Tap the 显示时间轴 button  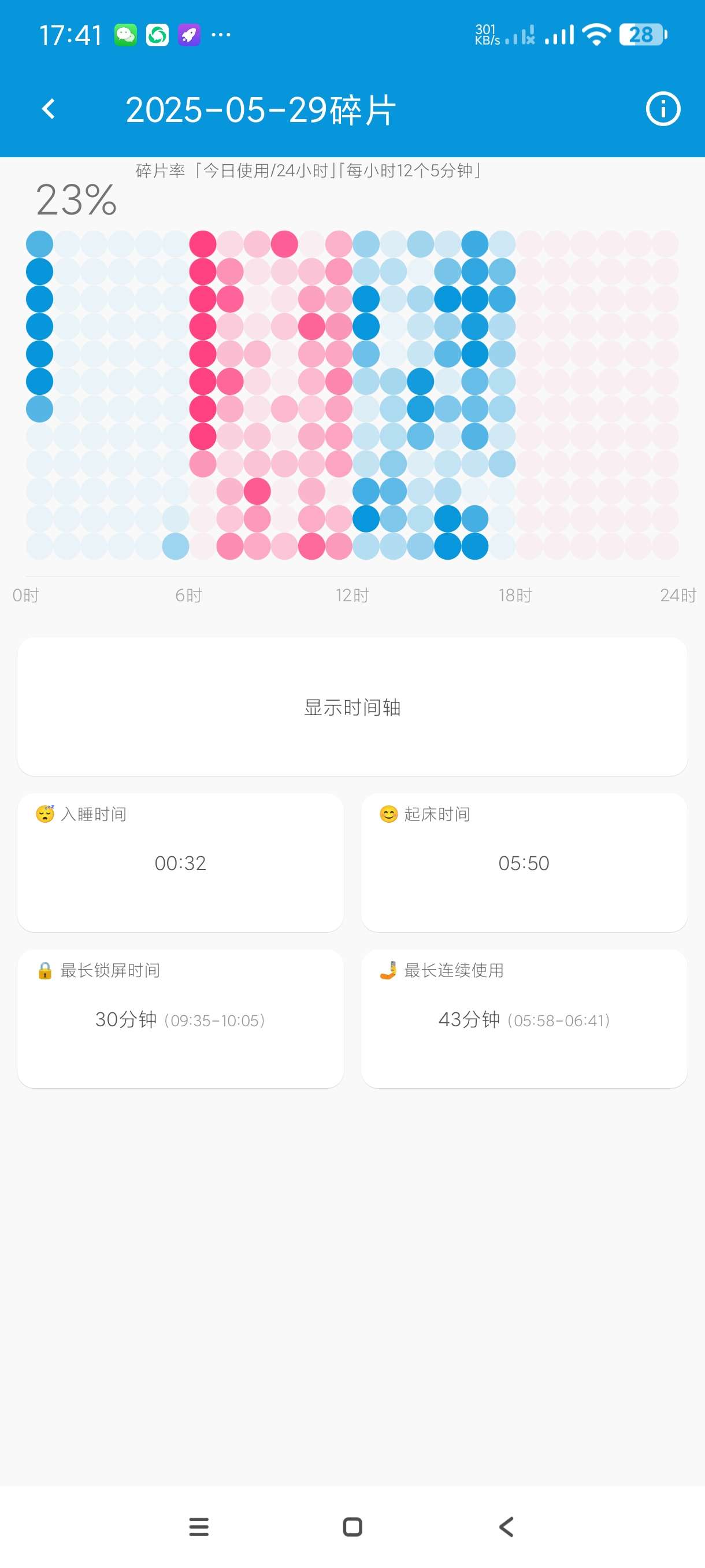[352, 707]
